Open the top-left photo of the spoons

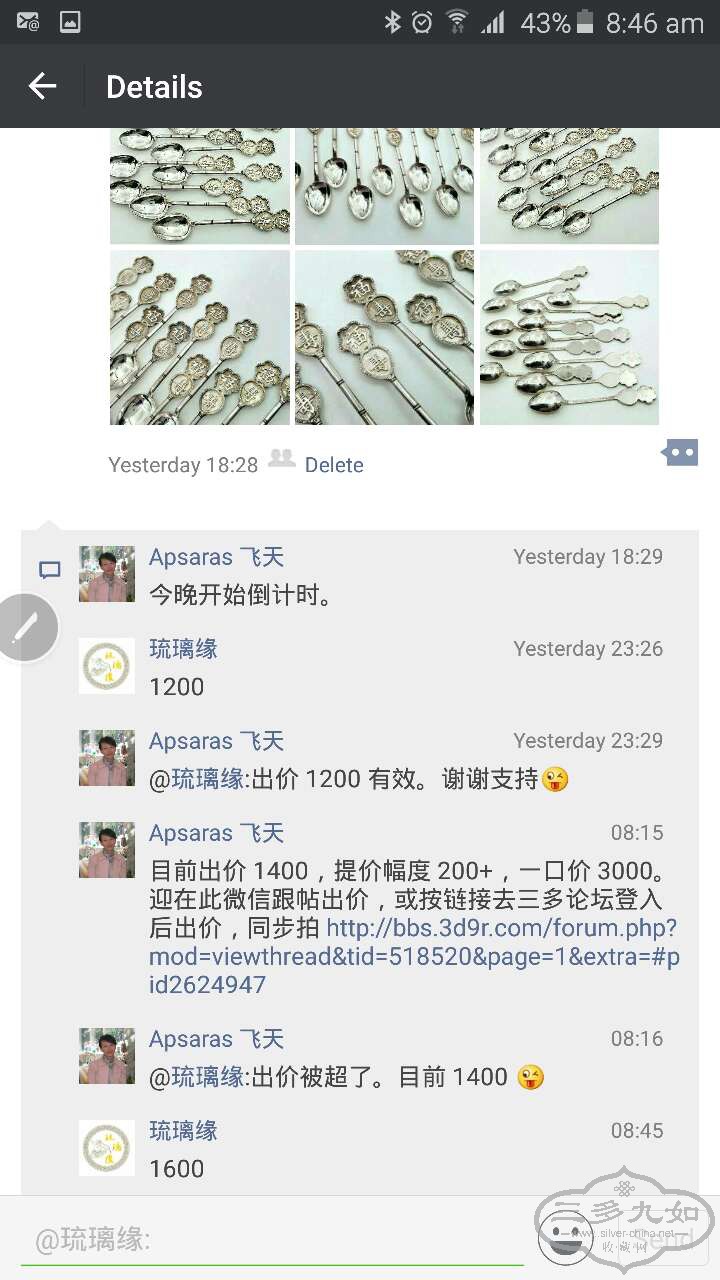[199, 186]
